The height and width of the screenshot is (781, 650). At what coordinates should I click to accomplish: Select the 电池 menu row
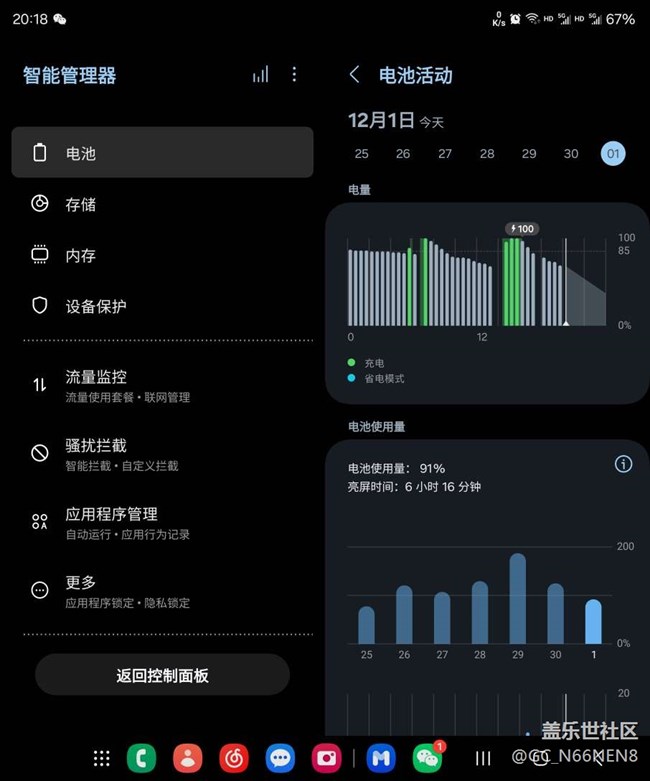click(x=162, y=153)
